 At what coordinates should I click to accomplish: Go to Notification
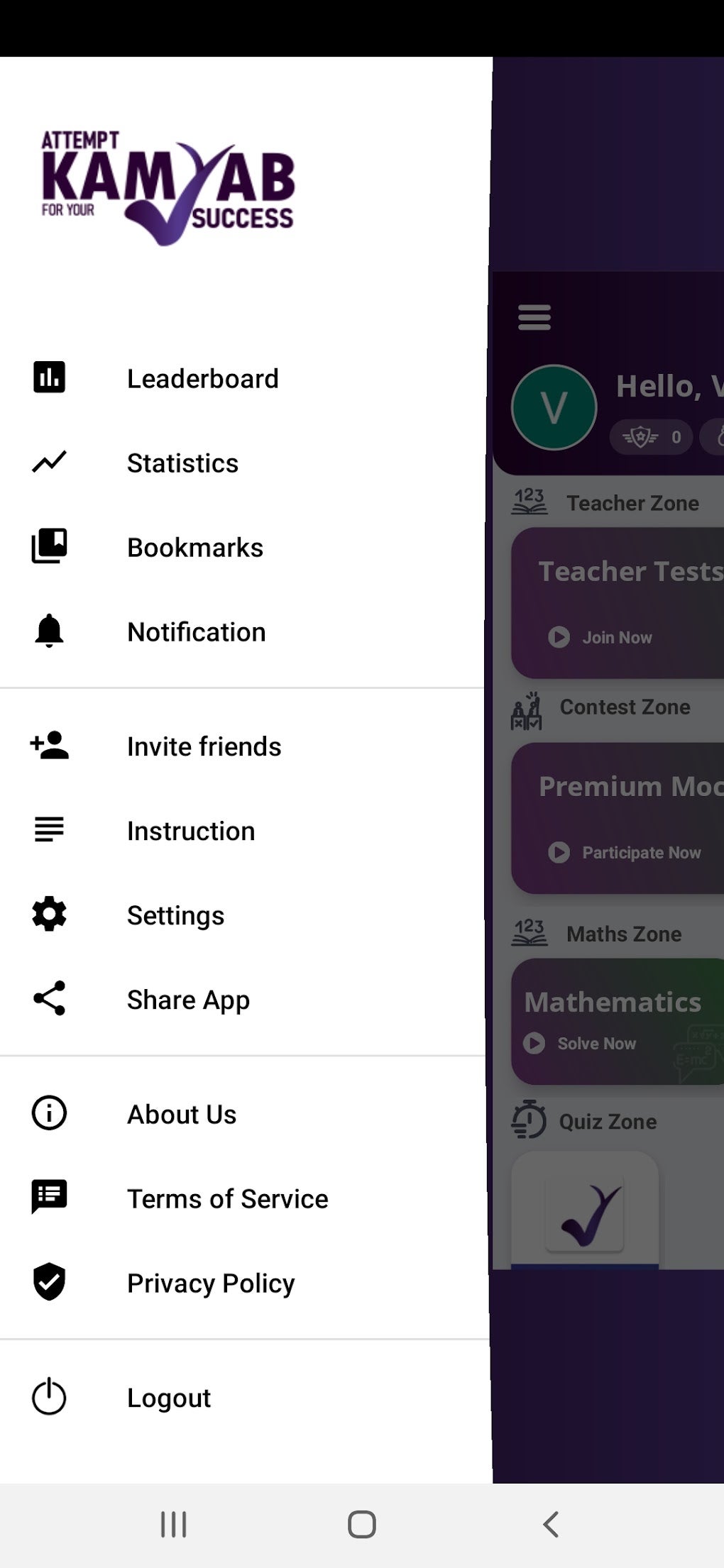pos(196,632)
